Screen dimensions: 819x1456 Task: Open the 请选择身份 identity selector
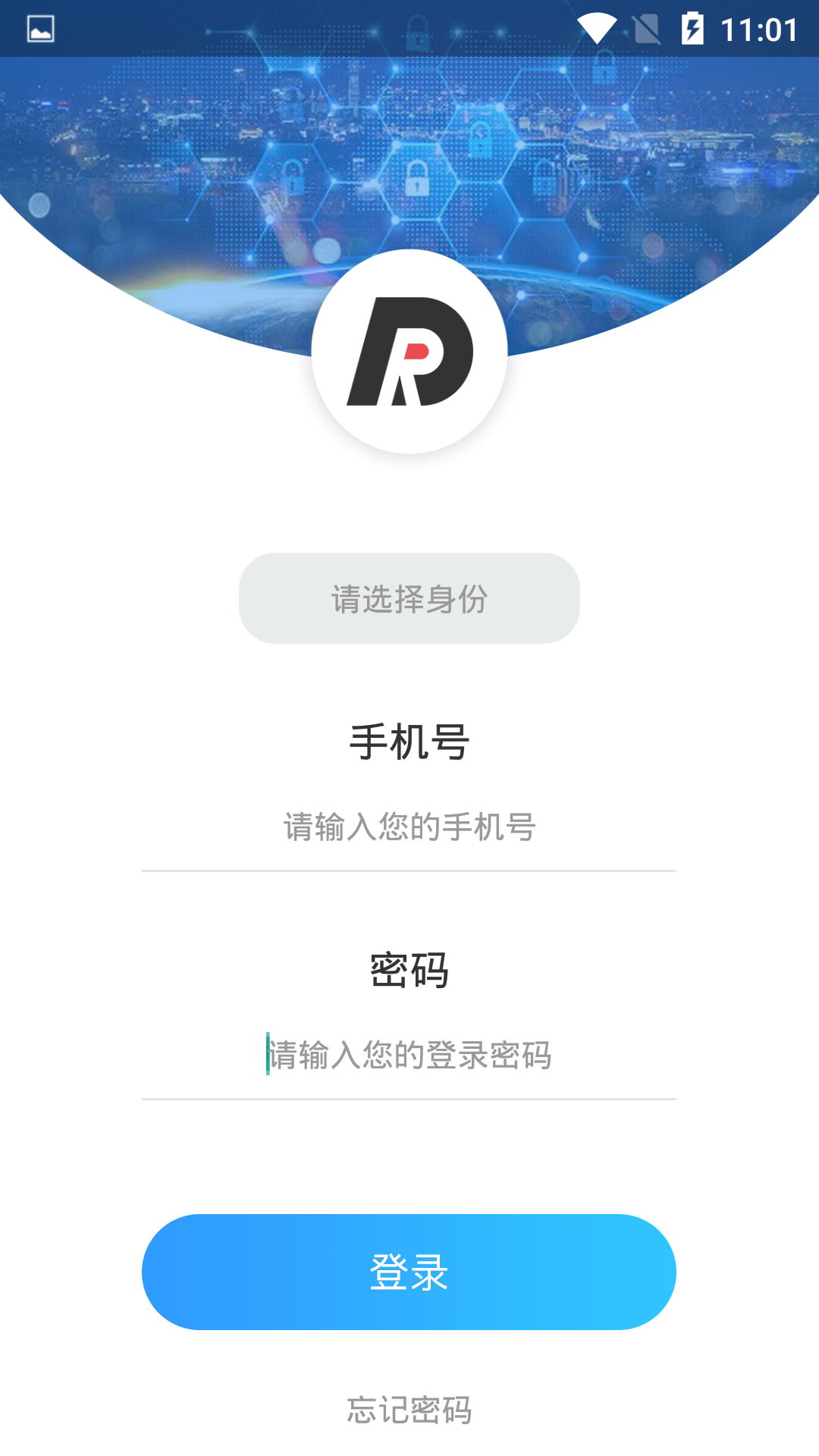409,598
